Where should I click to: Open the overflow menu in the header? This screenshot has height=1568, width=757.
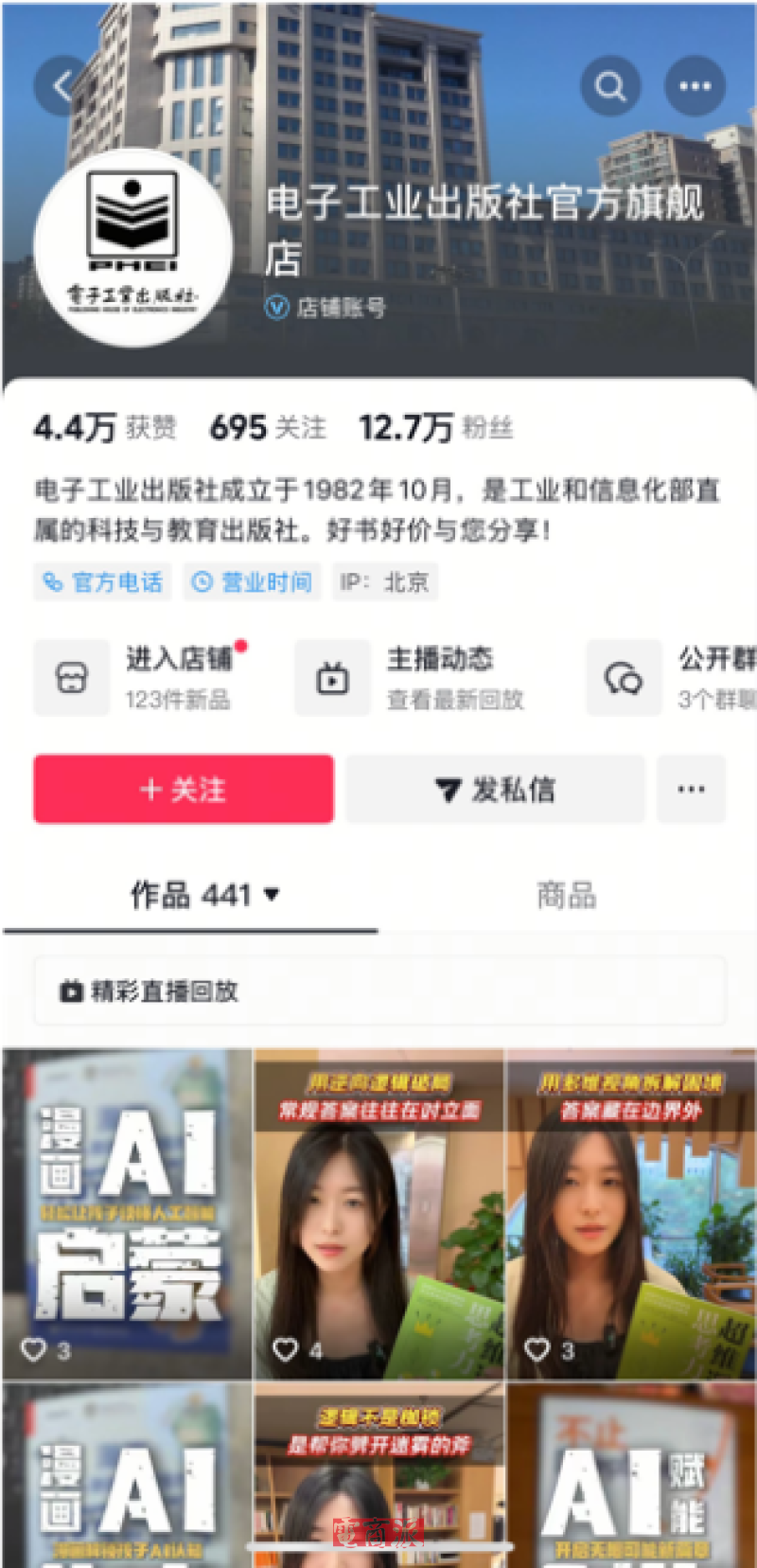pos(695,87)
